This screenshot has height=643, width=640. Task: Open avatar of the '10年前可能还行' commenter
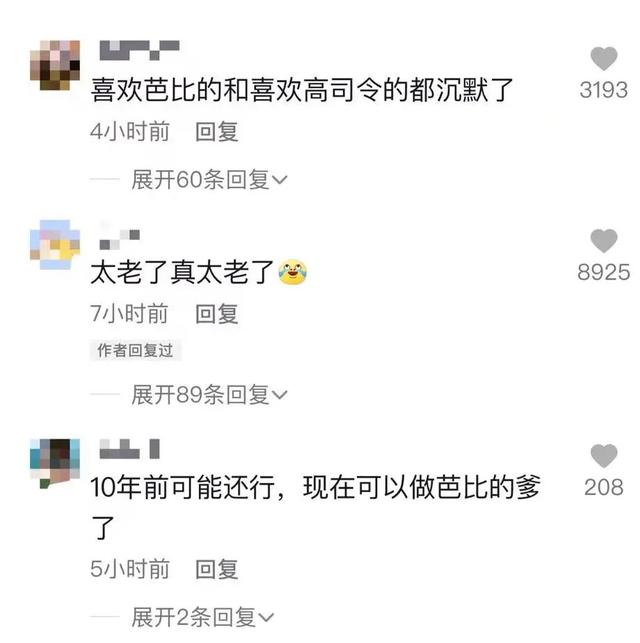tap(52, 463)
